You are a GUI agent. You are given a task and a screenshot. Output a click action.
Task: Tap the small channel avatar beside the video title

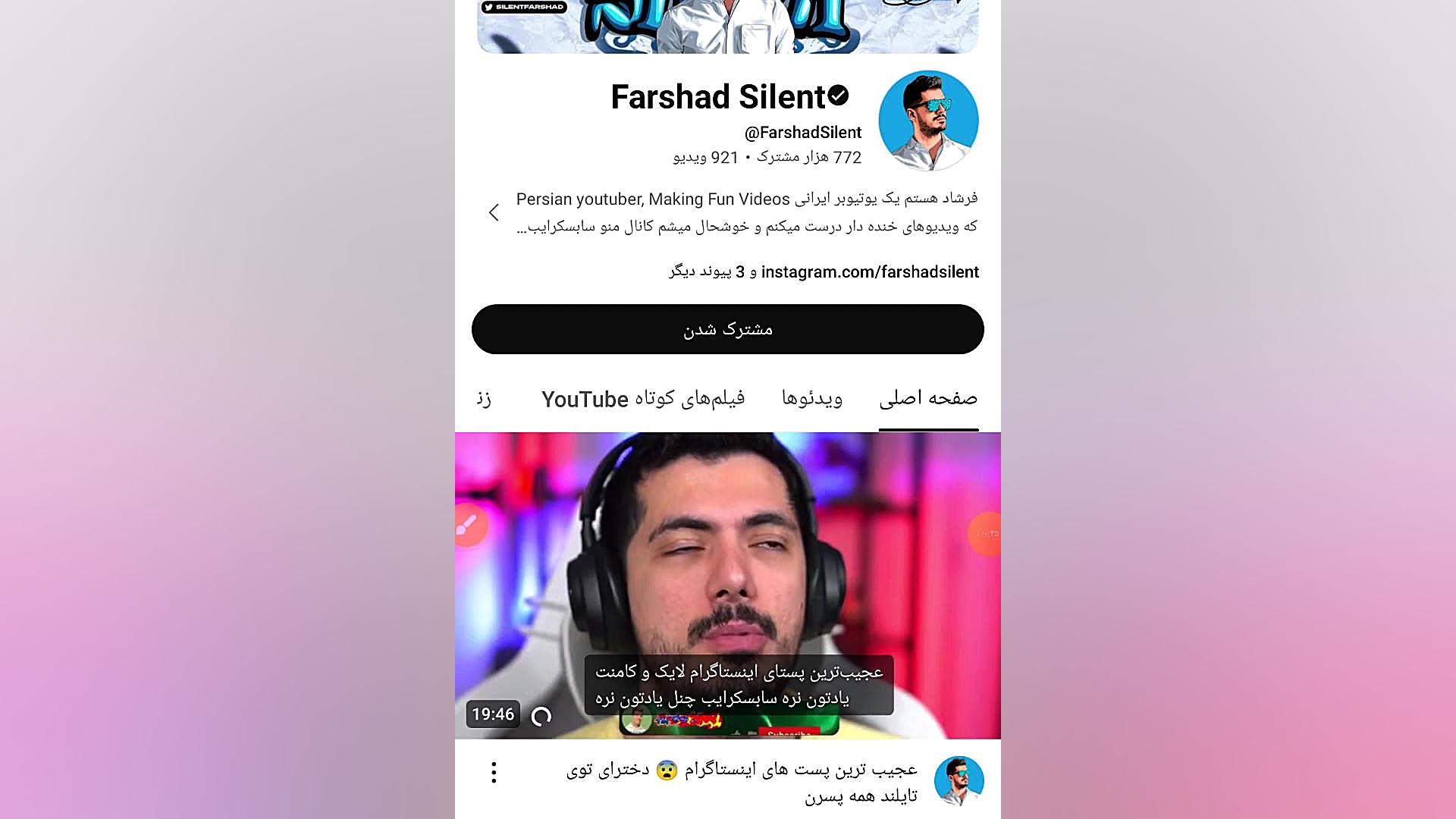pyautogui.click(x=959, y=780)
